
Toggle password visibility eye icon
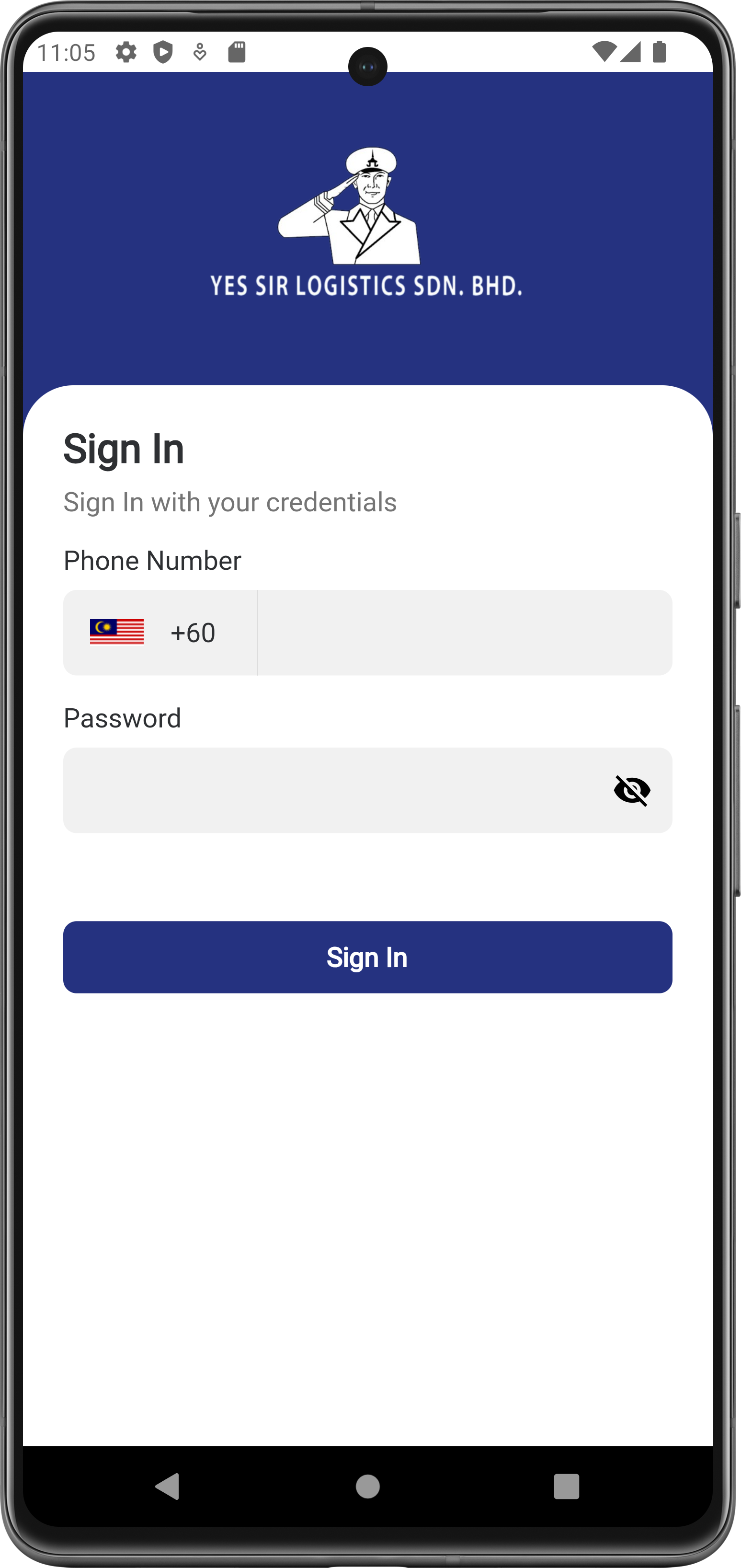631,790
